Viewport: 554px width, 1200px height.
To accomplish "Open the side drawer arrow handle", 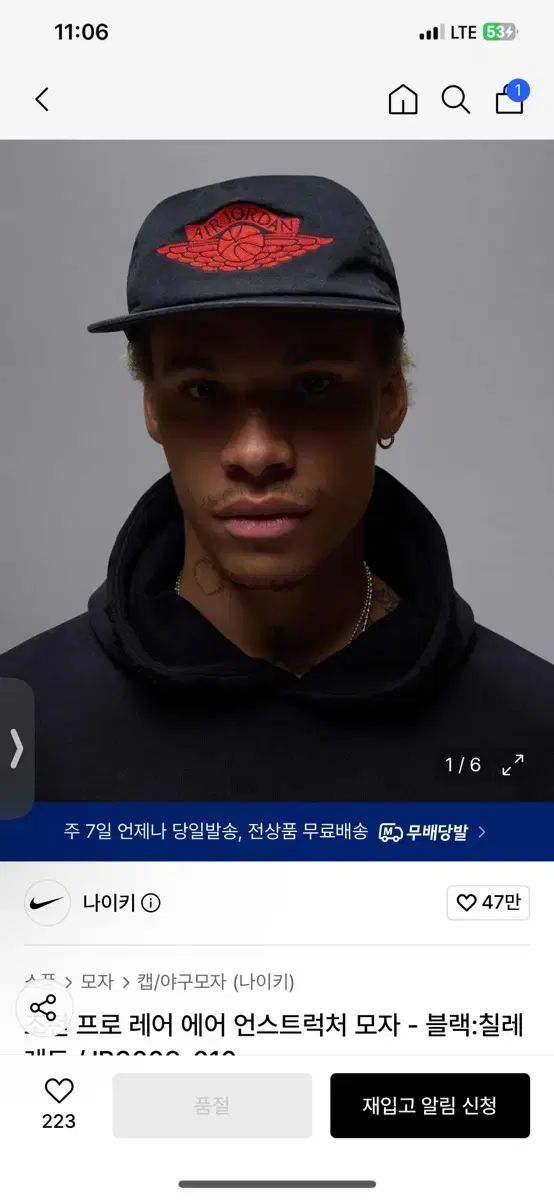I will point(16,748).
